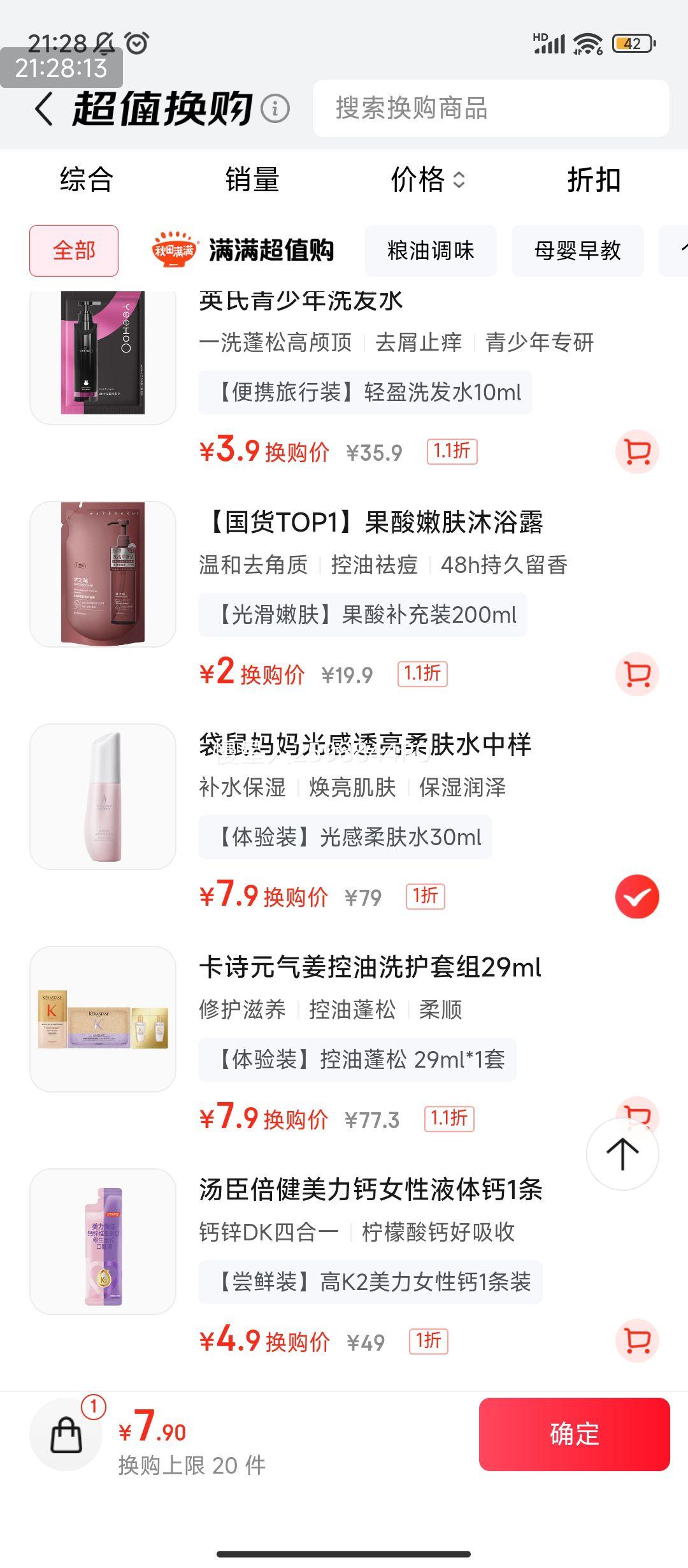Select the 全部 category chip
688x1568 pixels.
pyautogui.click(x=74, y=250)
